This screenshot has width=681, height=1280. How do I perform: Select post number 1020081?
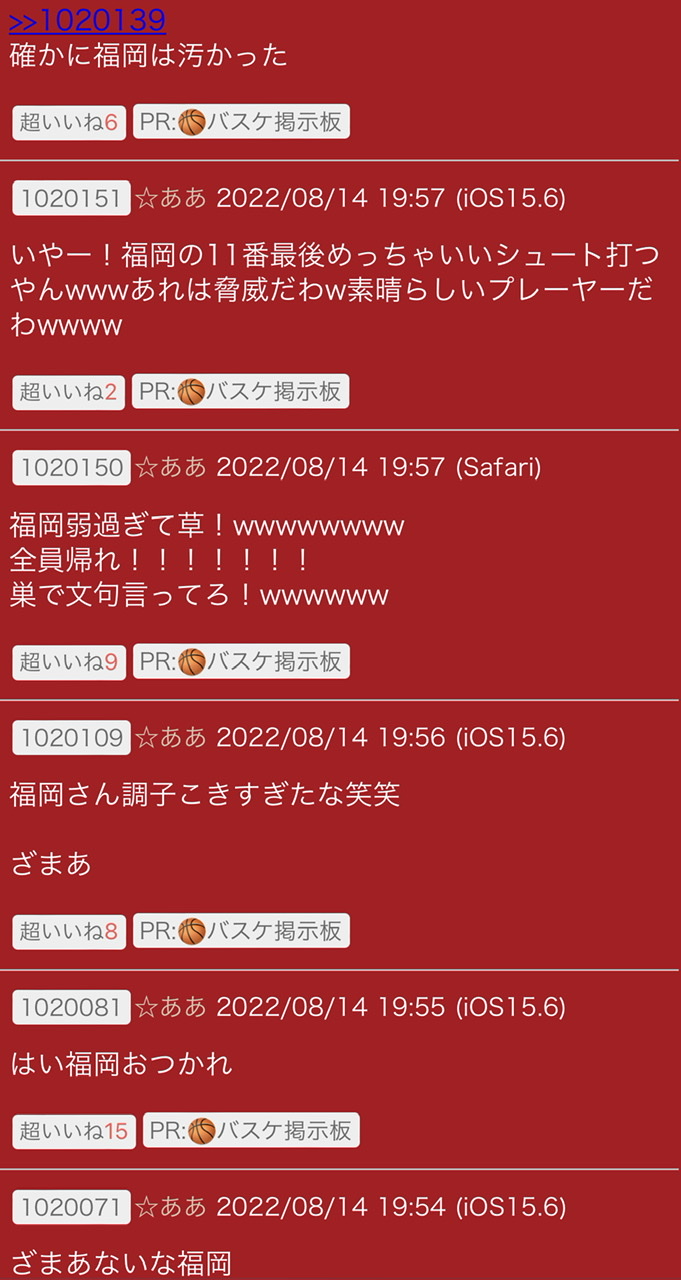(x=71, y=1006)
